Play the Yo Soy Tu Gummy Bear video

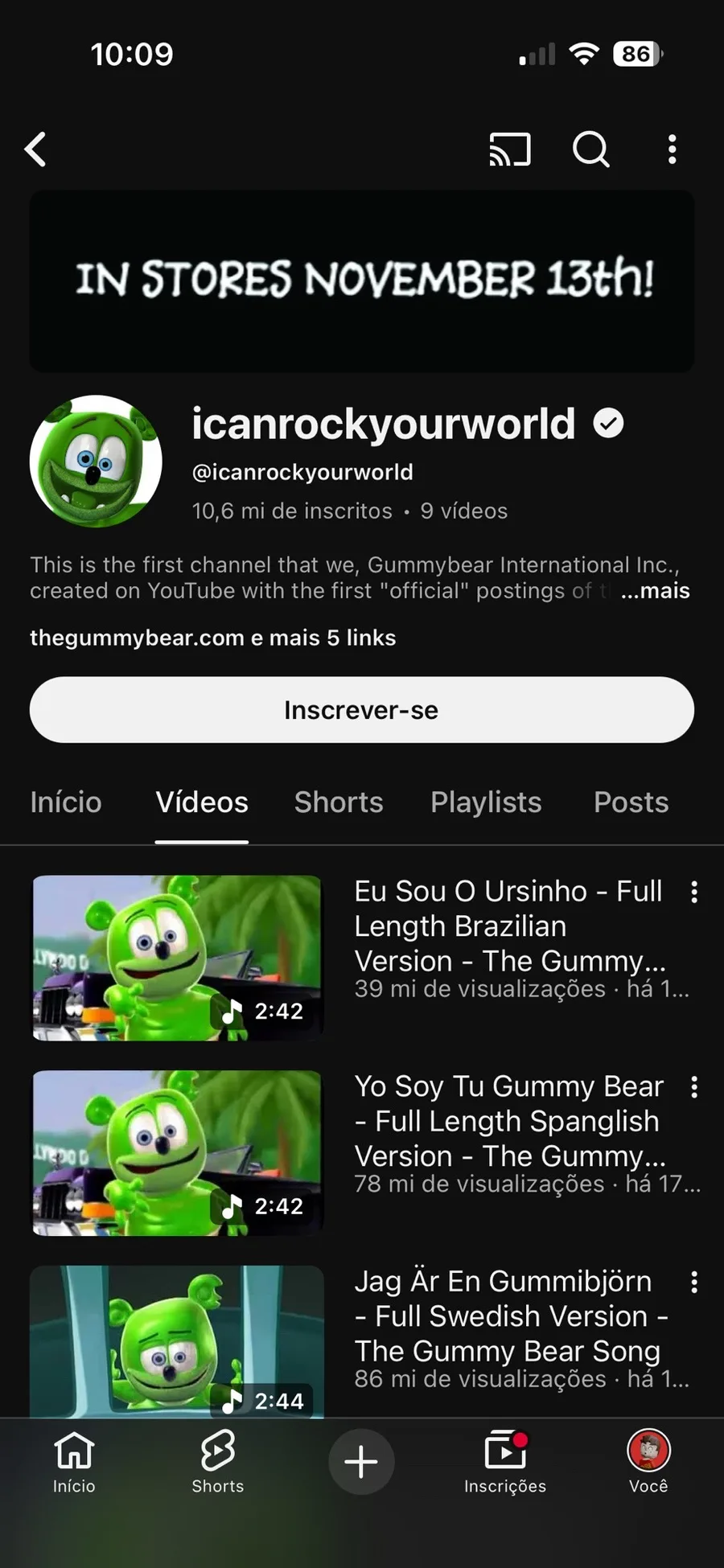click(177, 1153)
